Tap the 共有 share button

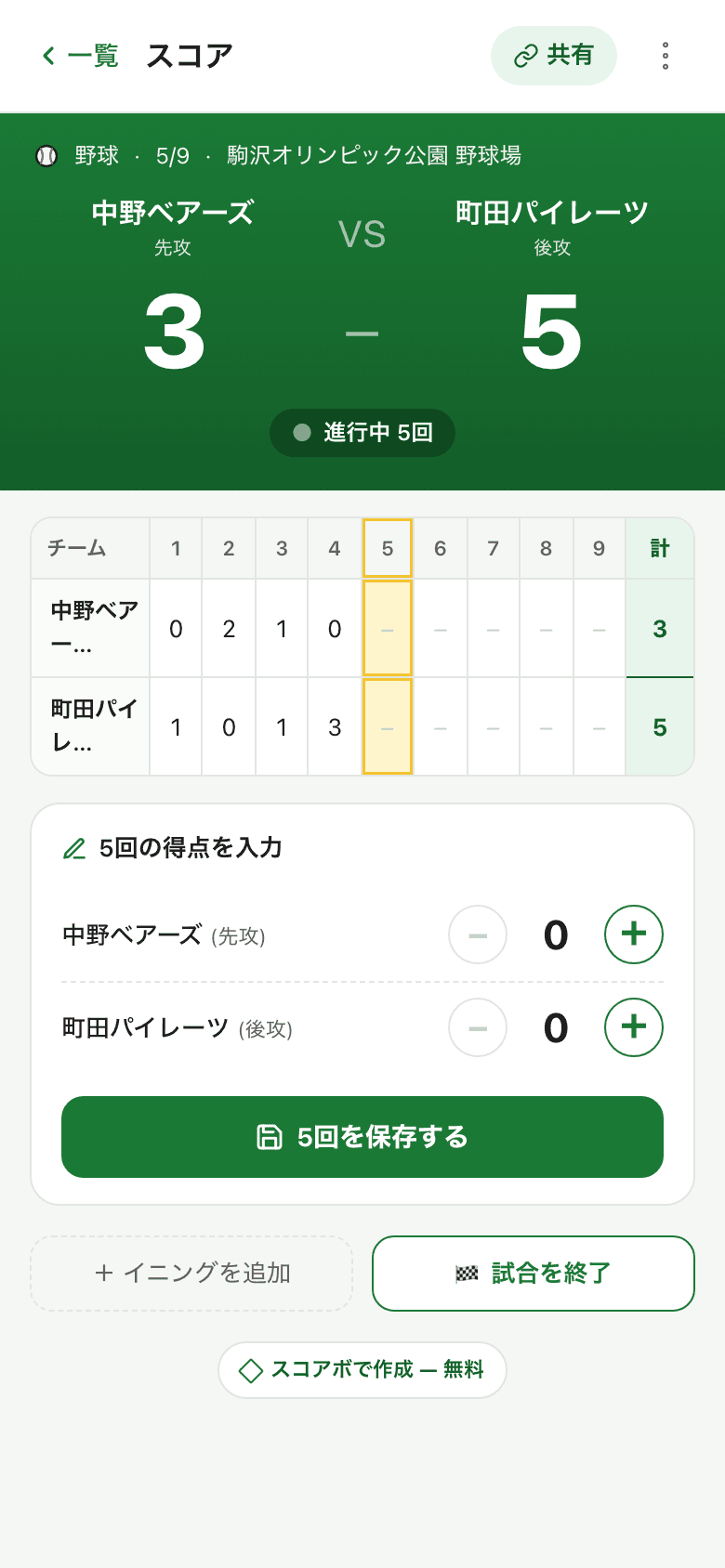point(554,56)
